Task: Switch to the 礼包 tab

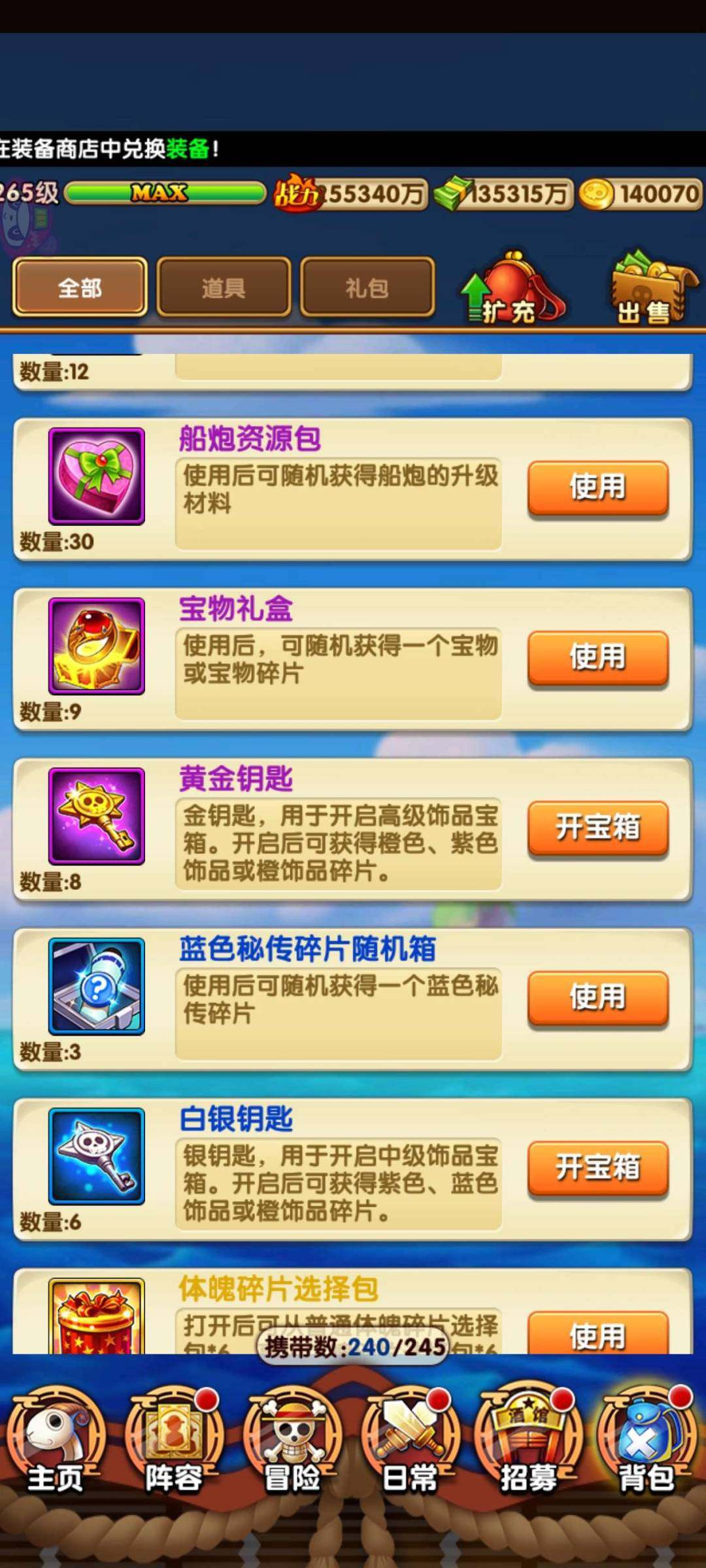Action: pos(368,287)
